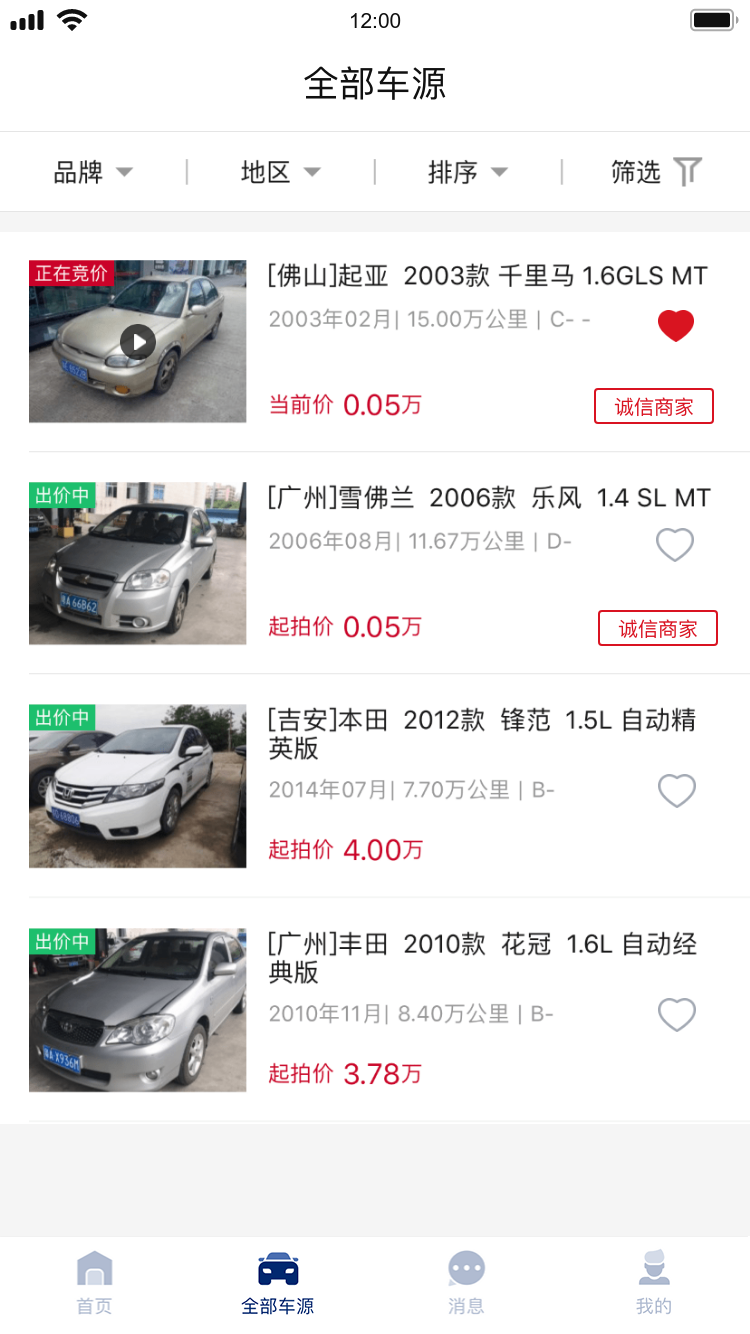Viewport: 750px width, 1334px height.
Task: Select the 全部车源 tab in bottom bar
Action: [278, 1282]
